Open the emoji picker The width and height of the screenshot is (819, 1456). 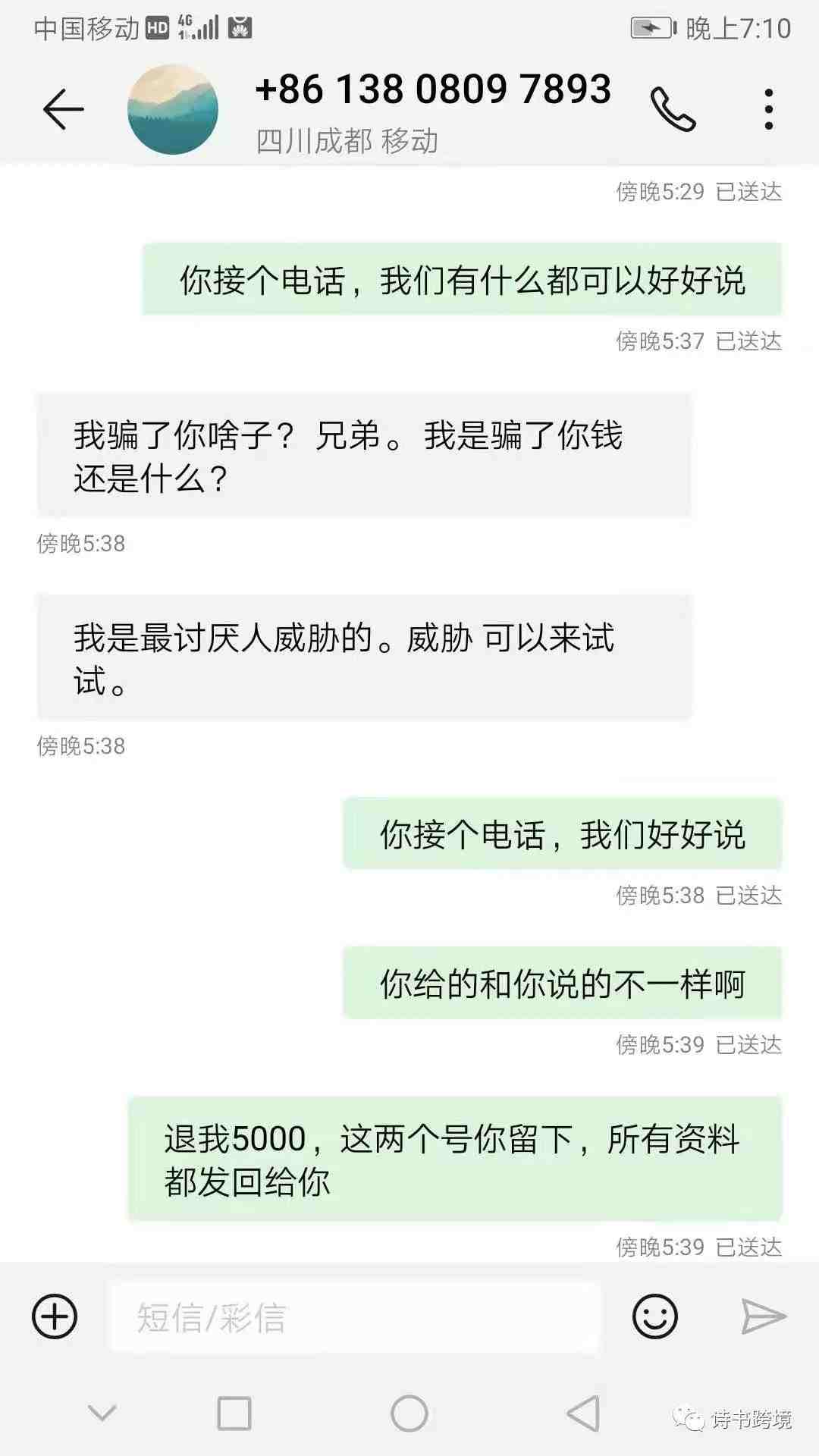coord(654,1316)
